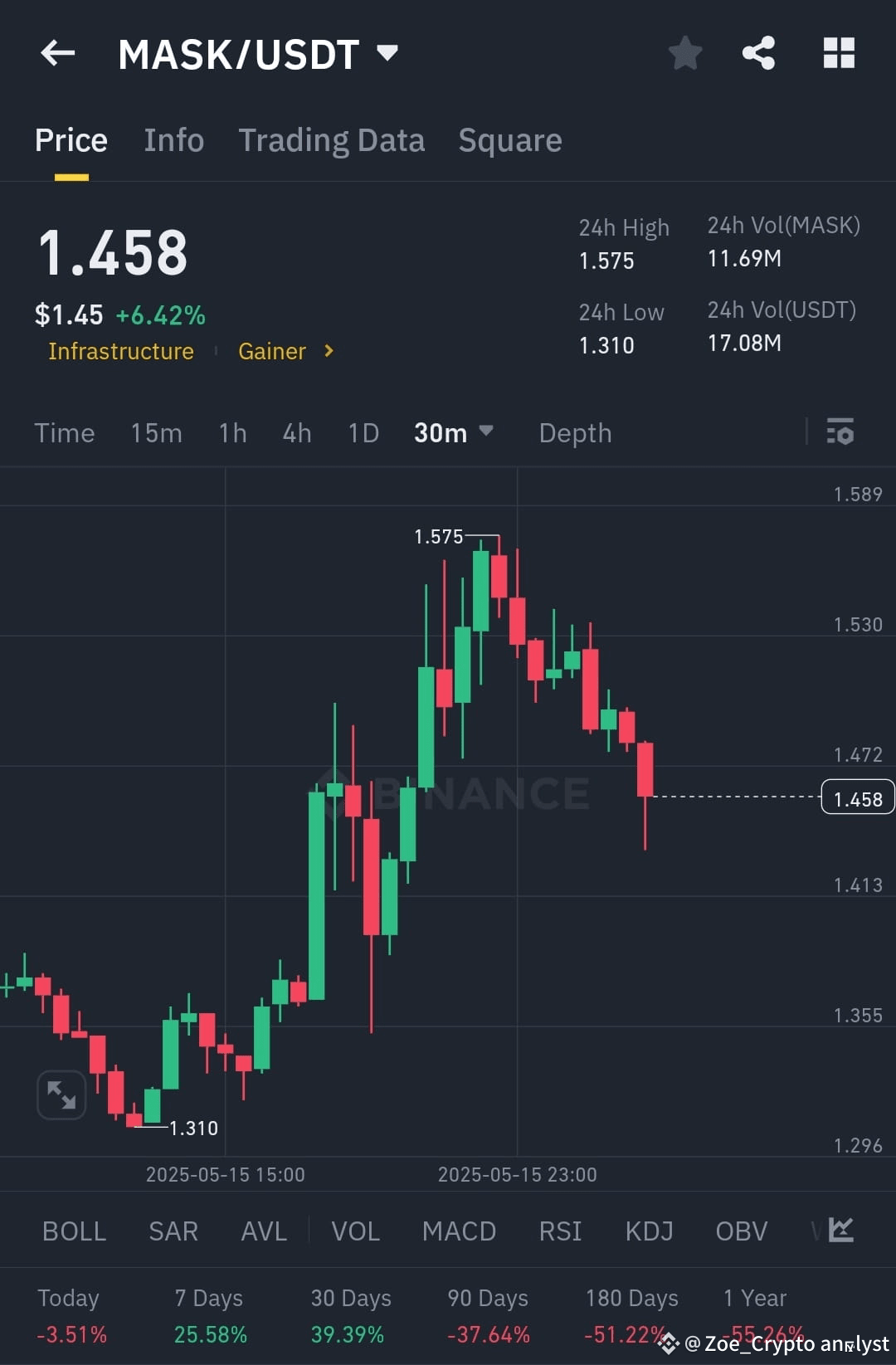Enable BOLL bands on the chart
896x1365 pixels.
pyautogui.click(x=74, y=1231)
